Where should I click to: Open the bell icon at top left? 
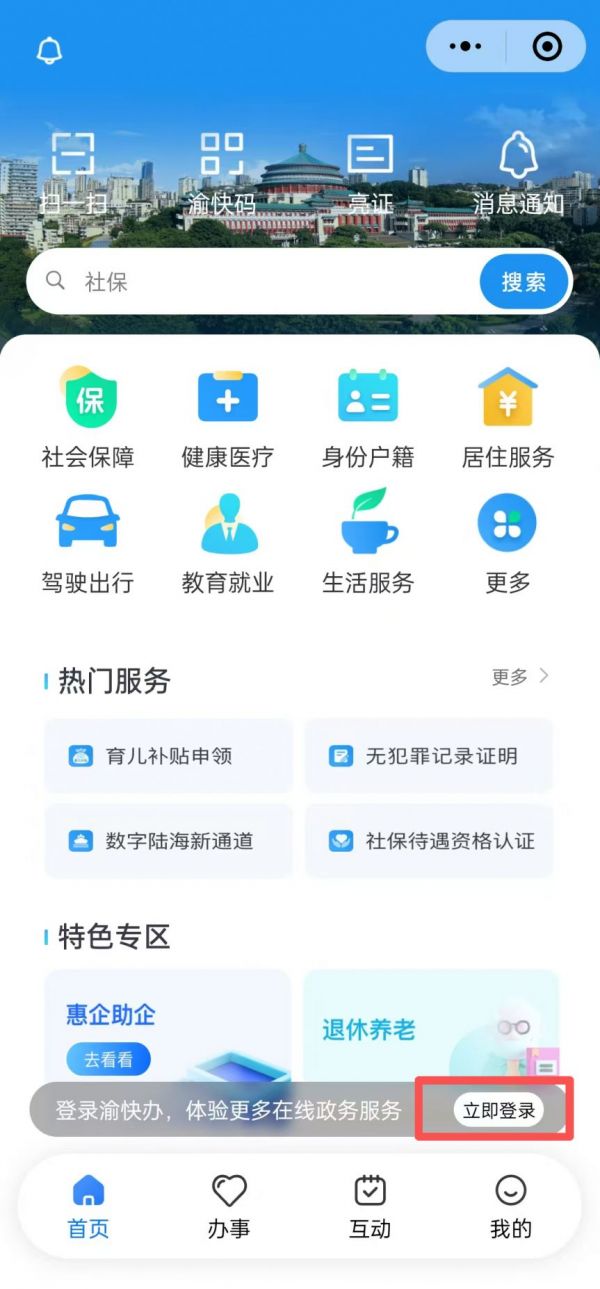pos(49,51)
